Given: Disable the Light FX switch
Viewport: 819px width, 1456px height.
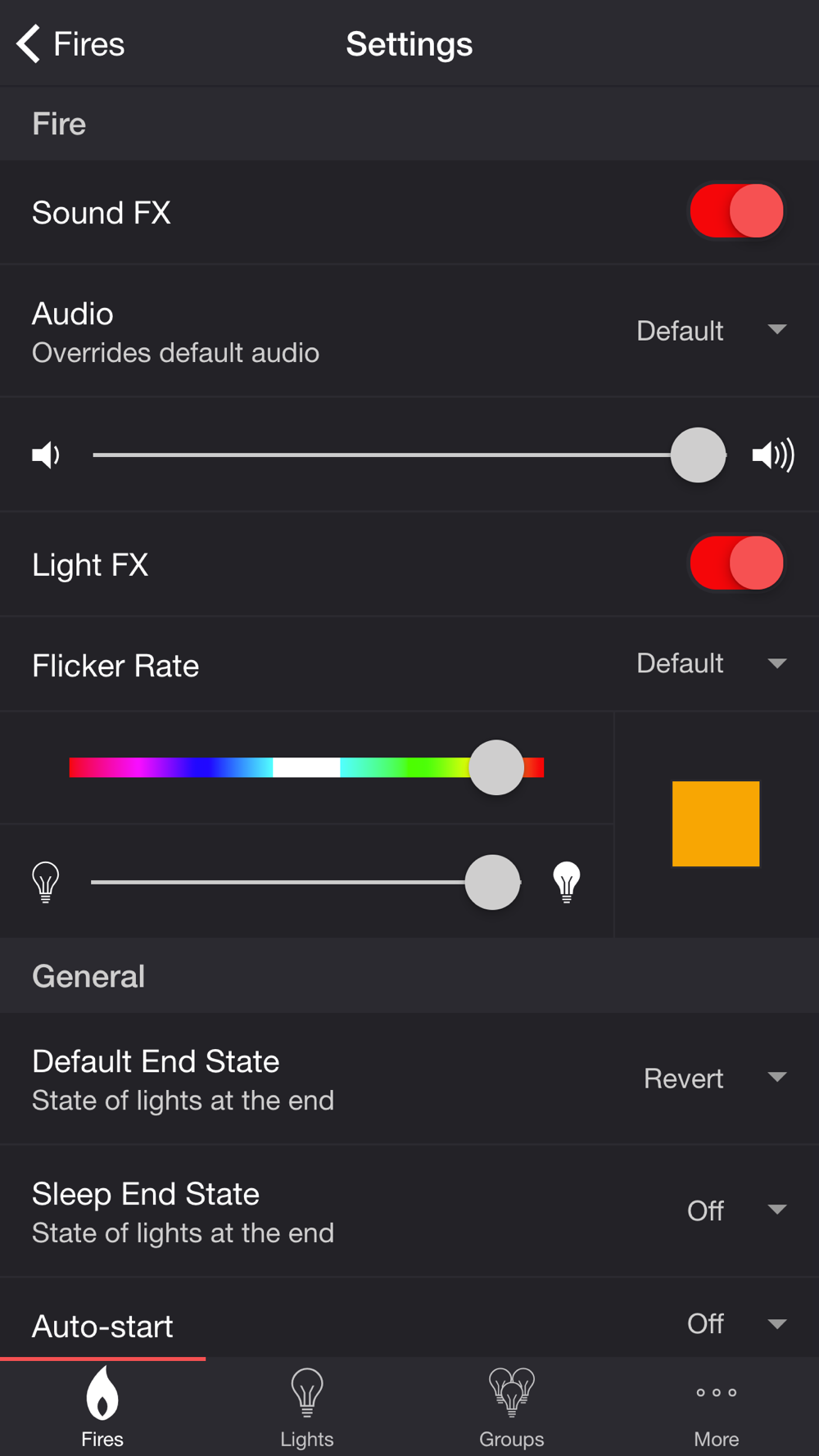Looking at the screenshot, I should [737, 563].
